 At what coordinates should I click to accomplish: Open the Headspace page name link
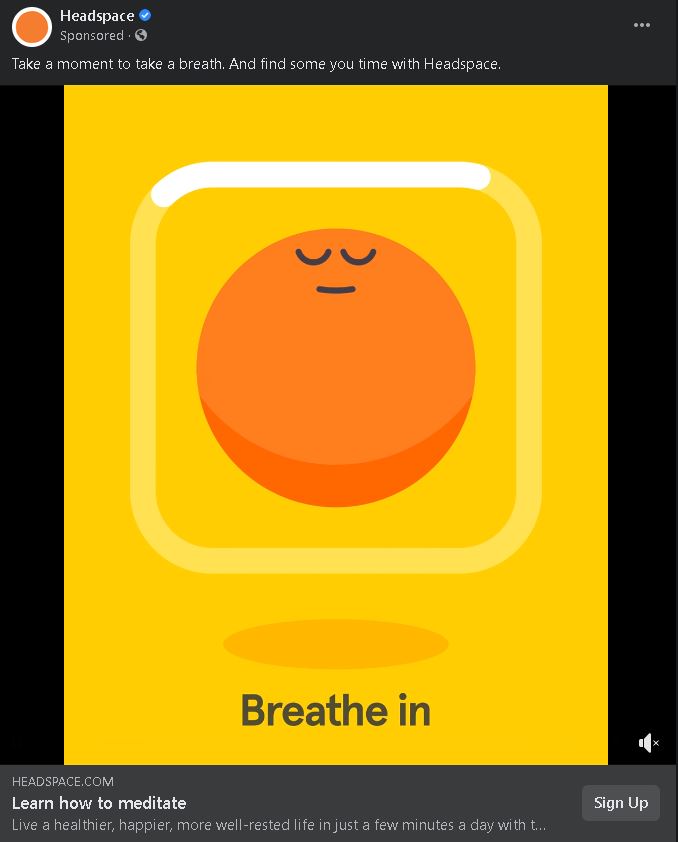click(97, 16)
